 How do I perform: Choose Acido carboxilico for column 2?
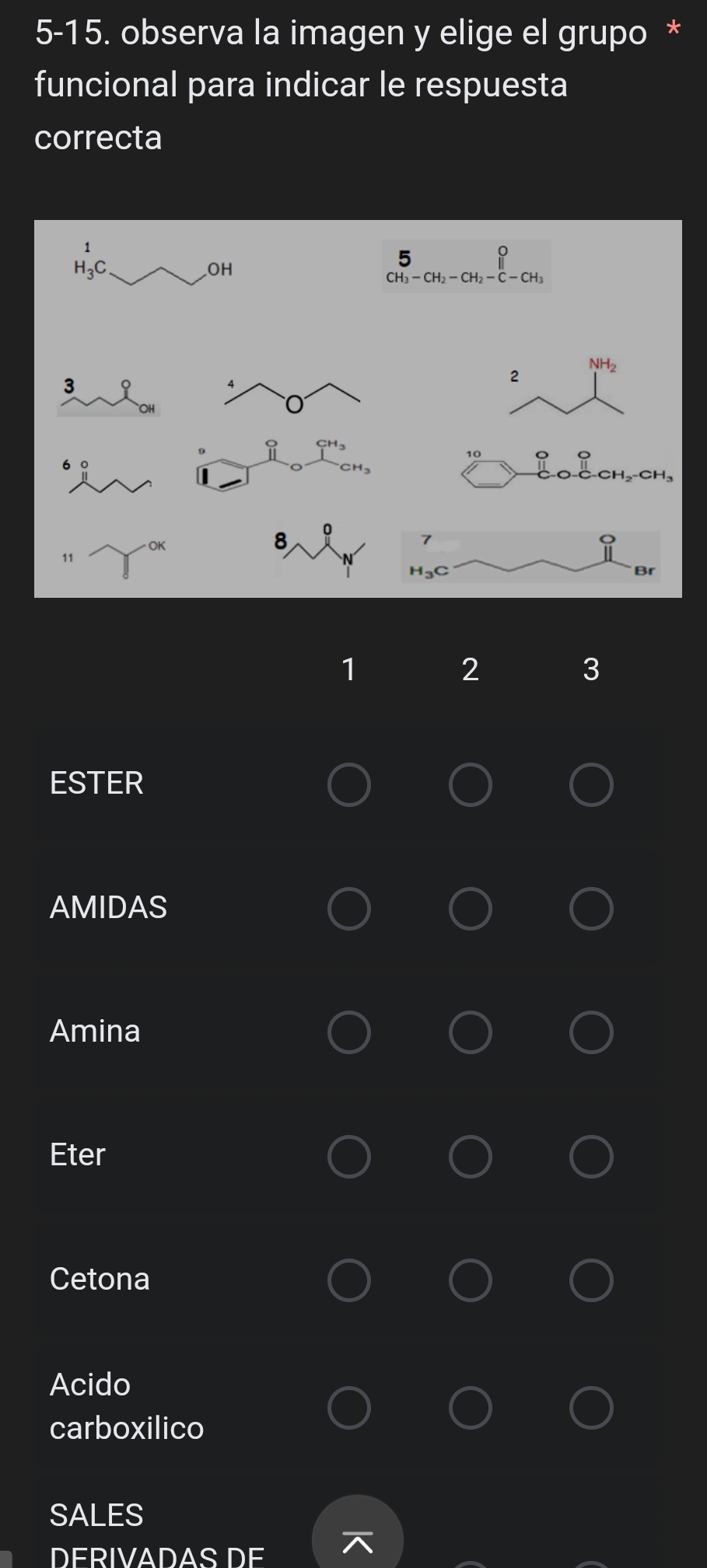(470, 1407)
